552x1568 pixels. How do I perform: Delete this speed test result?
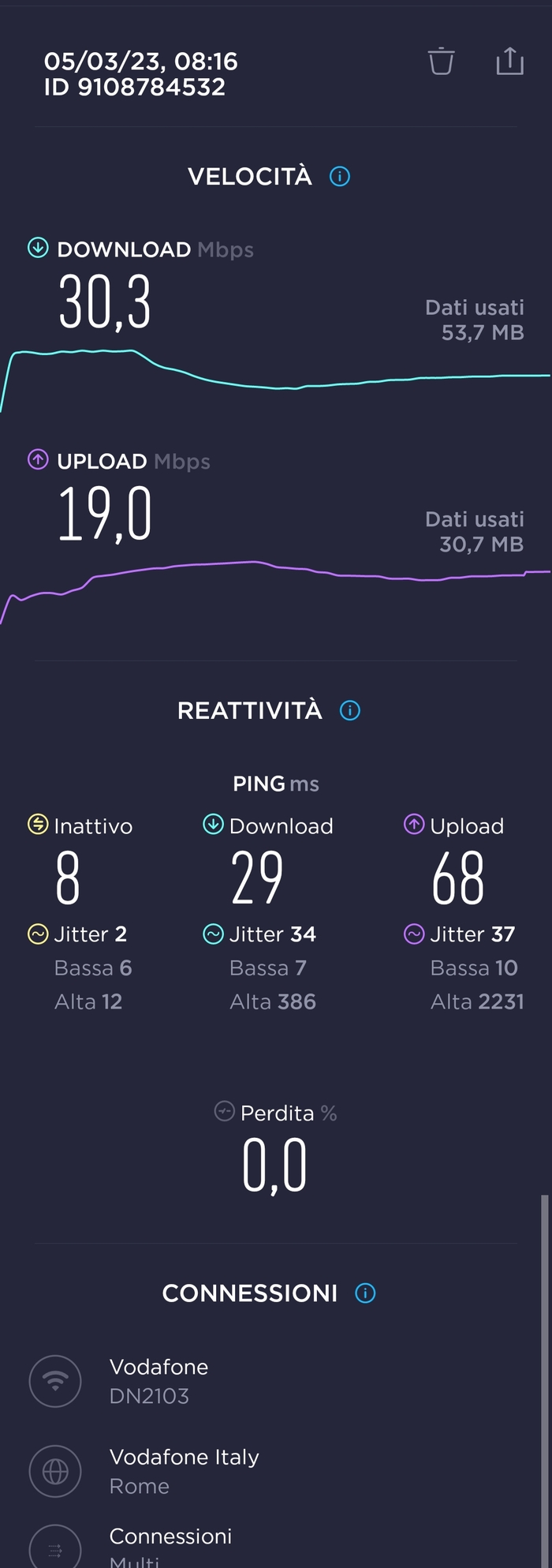[442, 61]
